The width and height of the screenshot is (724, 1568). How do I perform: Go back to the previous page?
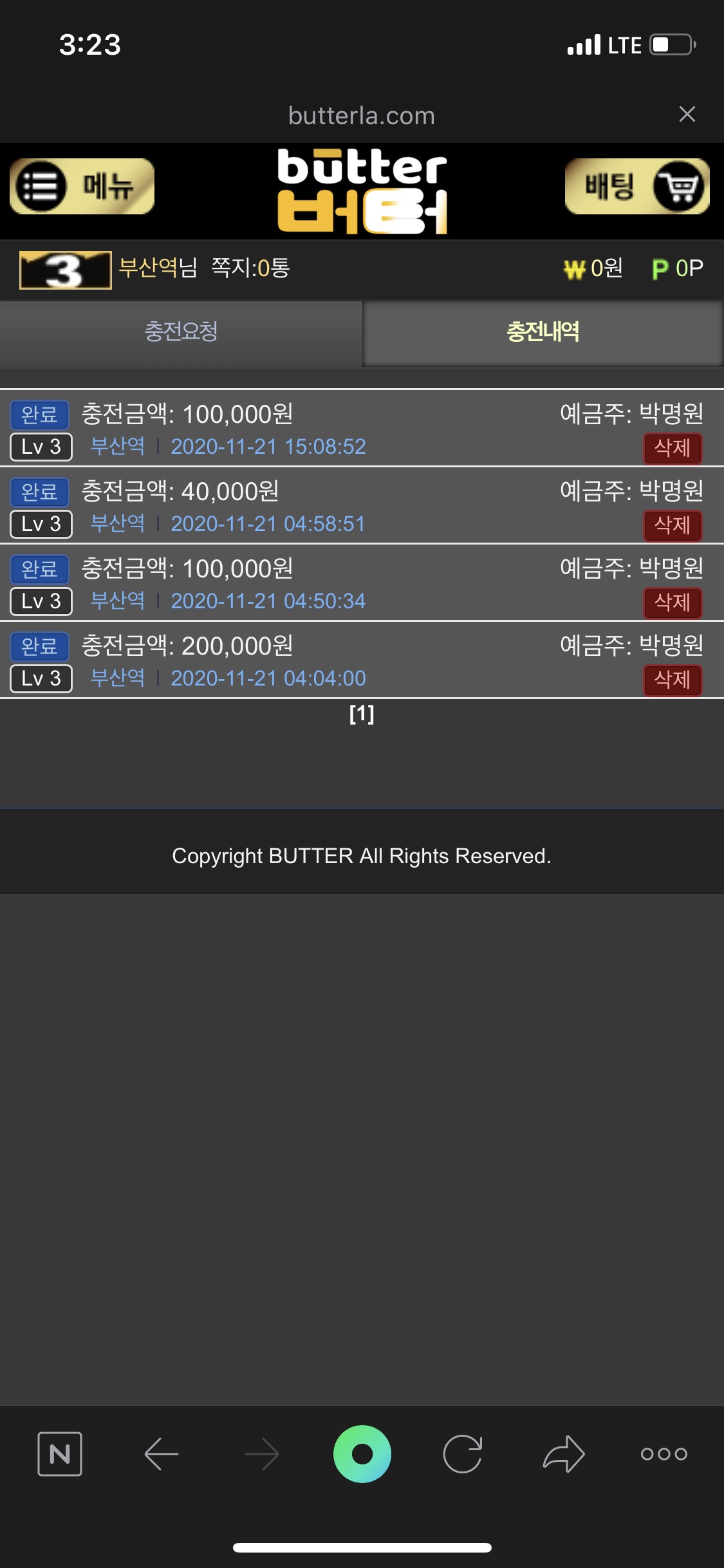pos(161,1453)
